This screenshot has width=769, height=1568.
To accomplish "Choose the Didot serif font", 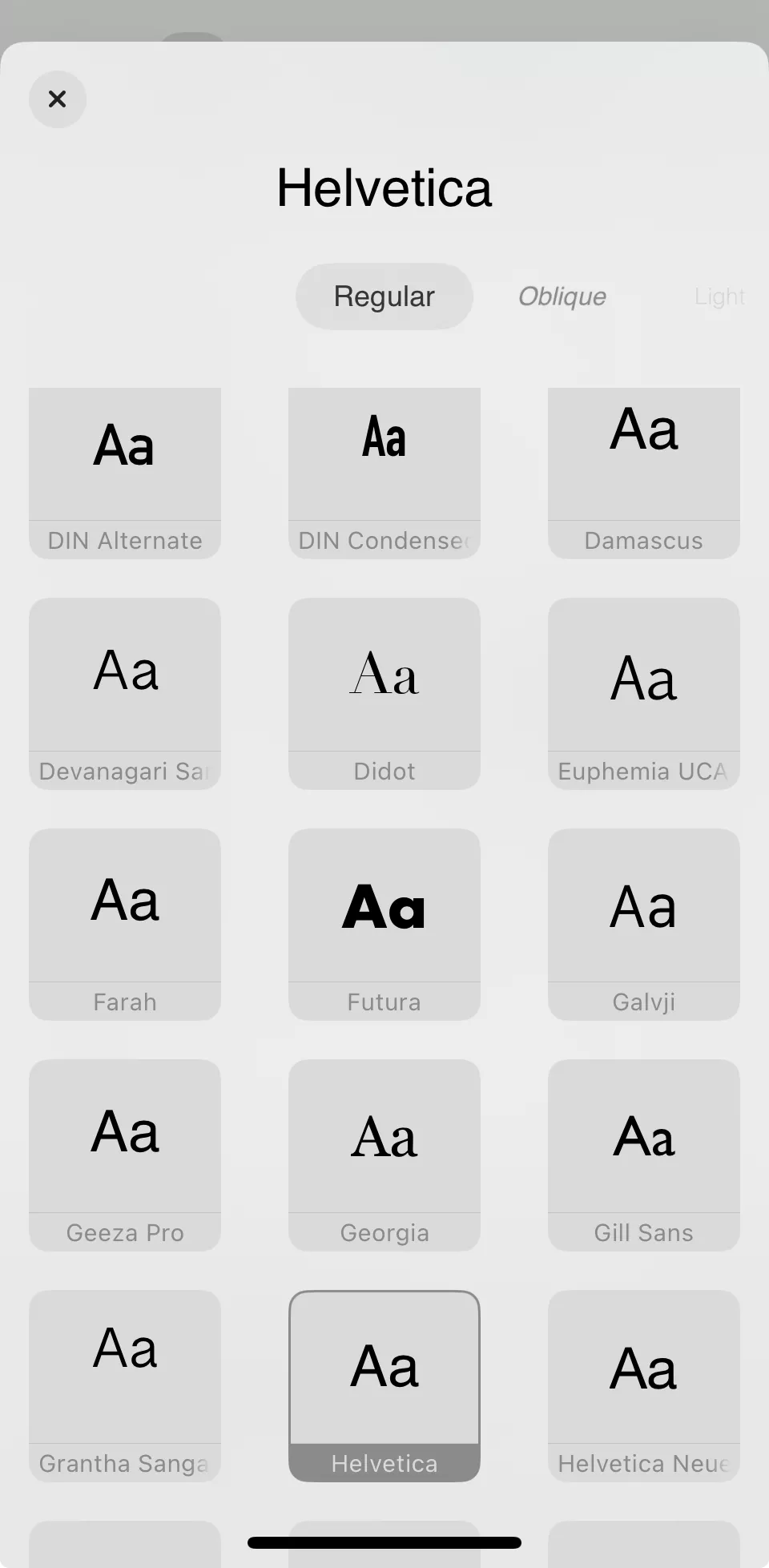I will 384,693.
